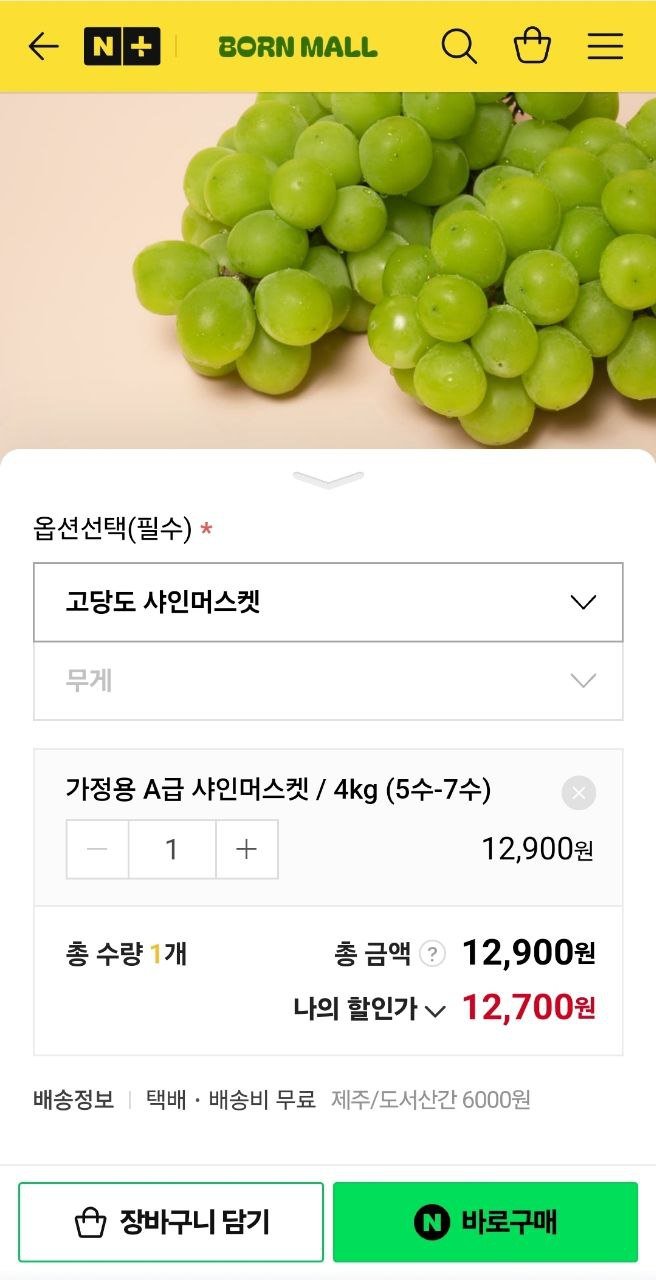Image resolution: width=656 pixels, height=1280 pixels.
Task: Open the hamburger menu
Action: [605, 46]
